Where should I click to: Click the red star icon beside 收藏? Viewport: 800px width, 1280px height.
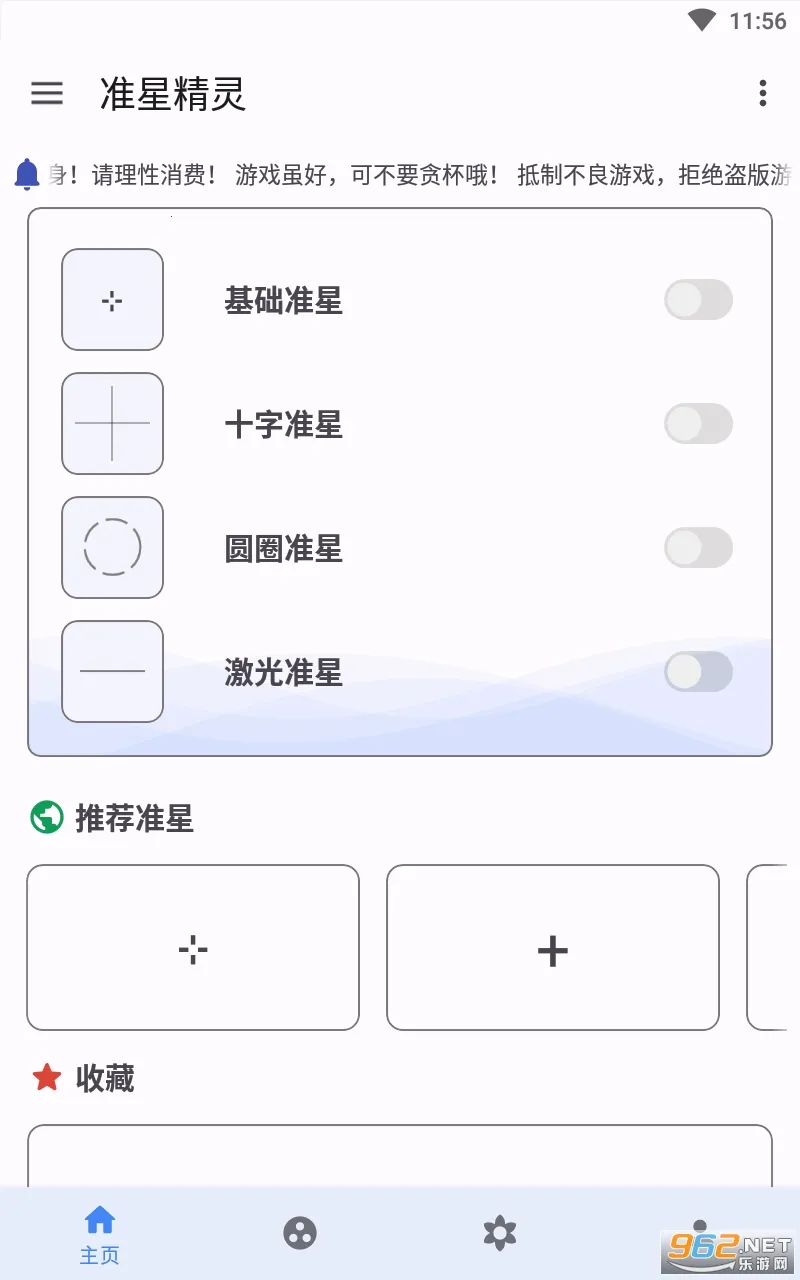(x=43, y=1078)
